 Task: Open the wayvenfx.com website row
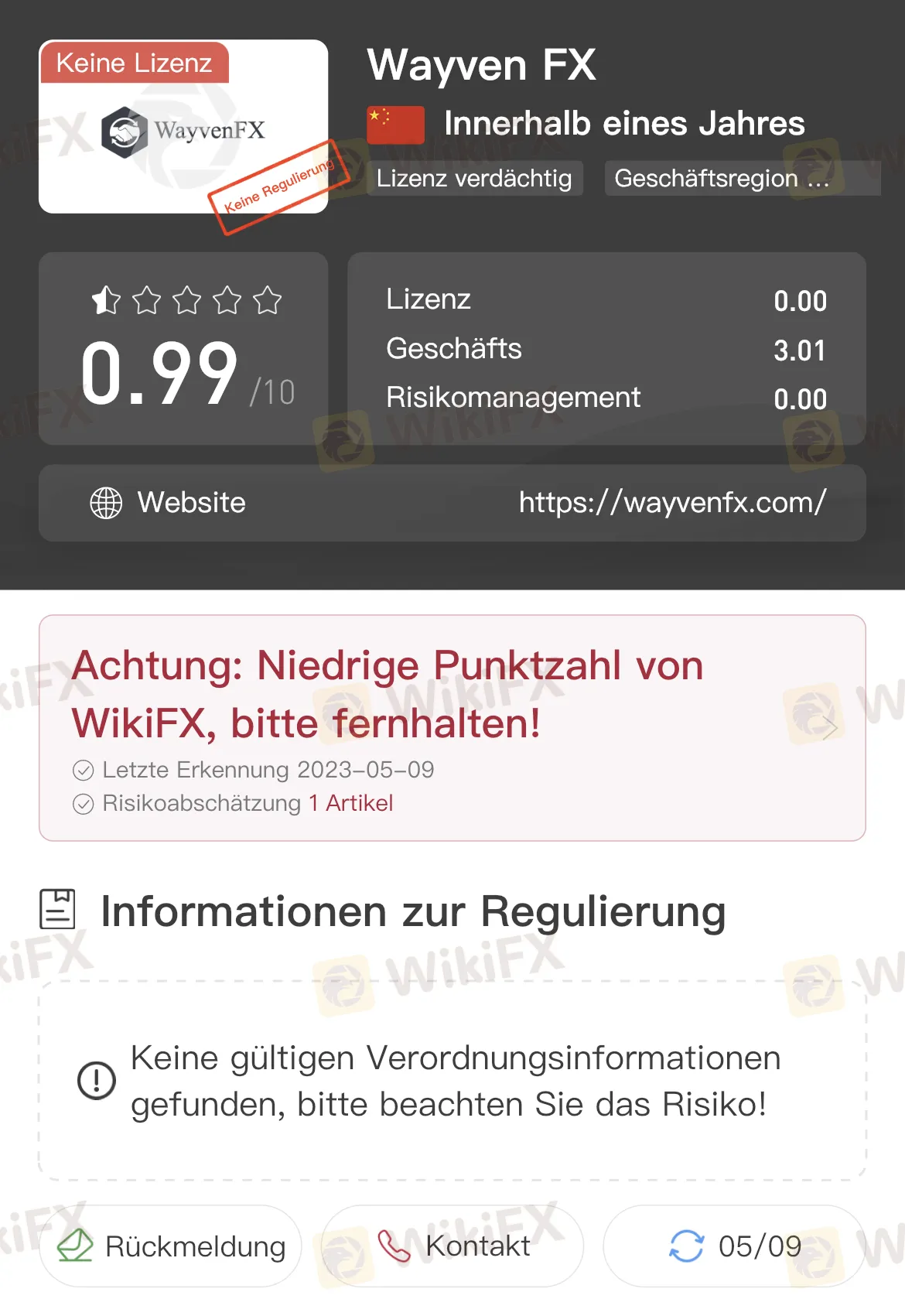click(452, 503)
